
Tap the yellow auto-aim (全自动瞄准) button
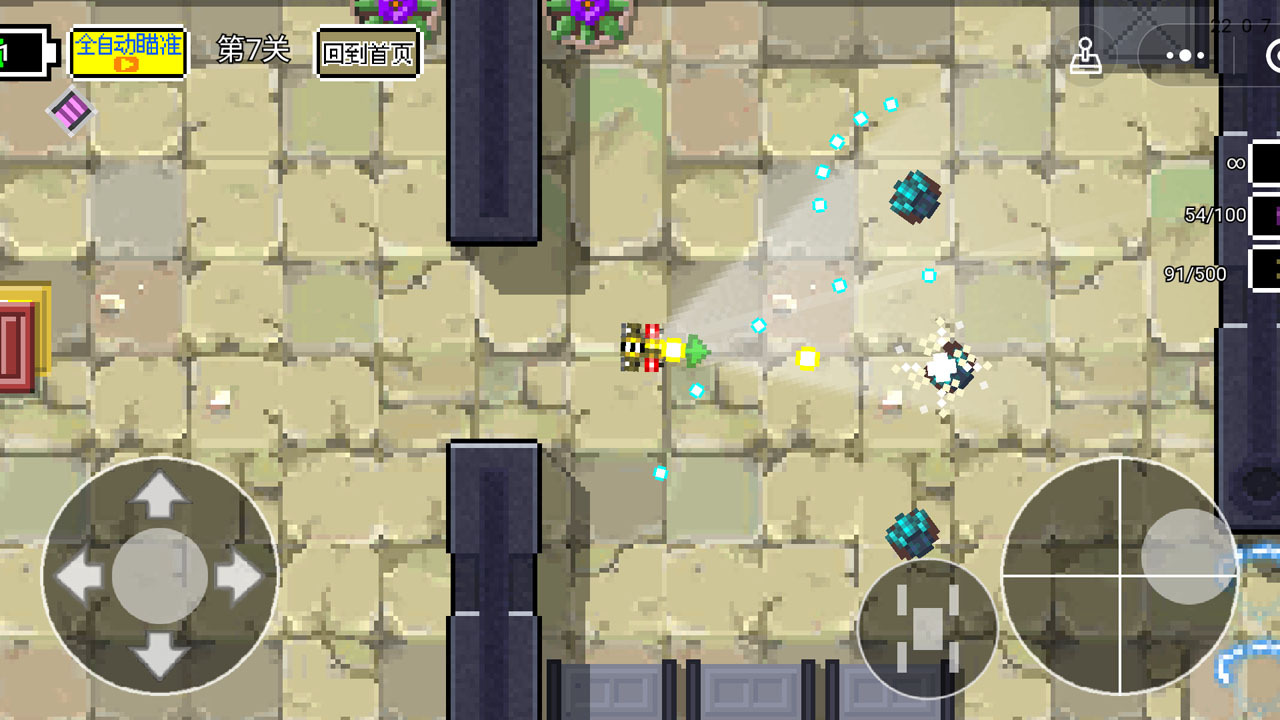pyautogui.click(x=128, y=52)
